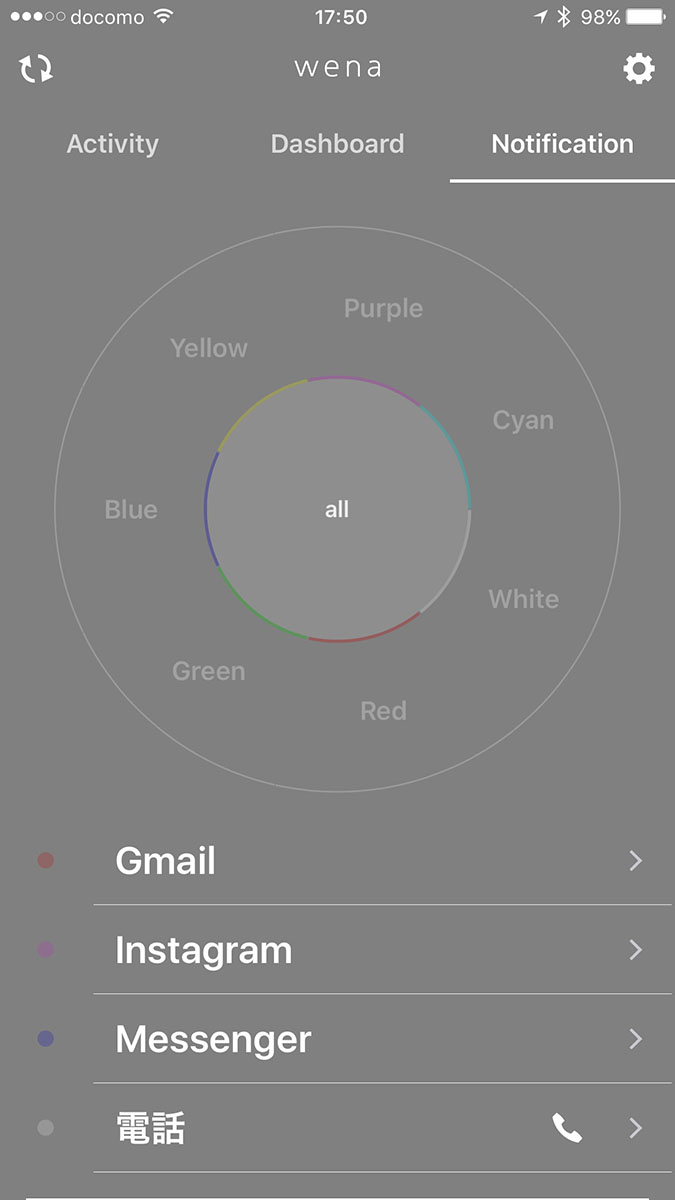Select the Notification tab

tap(562, 144)
